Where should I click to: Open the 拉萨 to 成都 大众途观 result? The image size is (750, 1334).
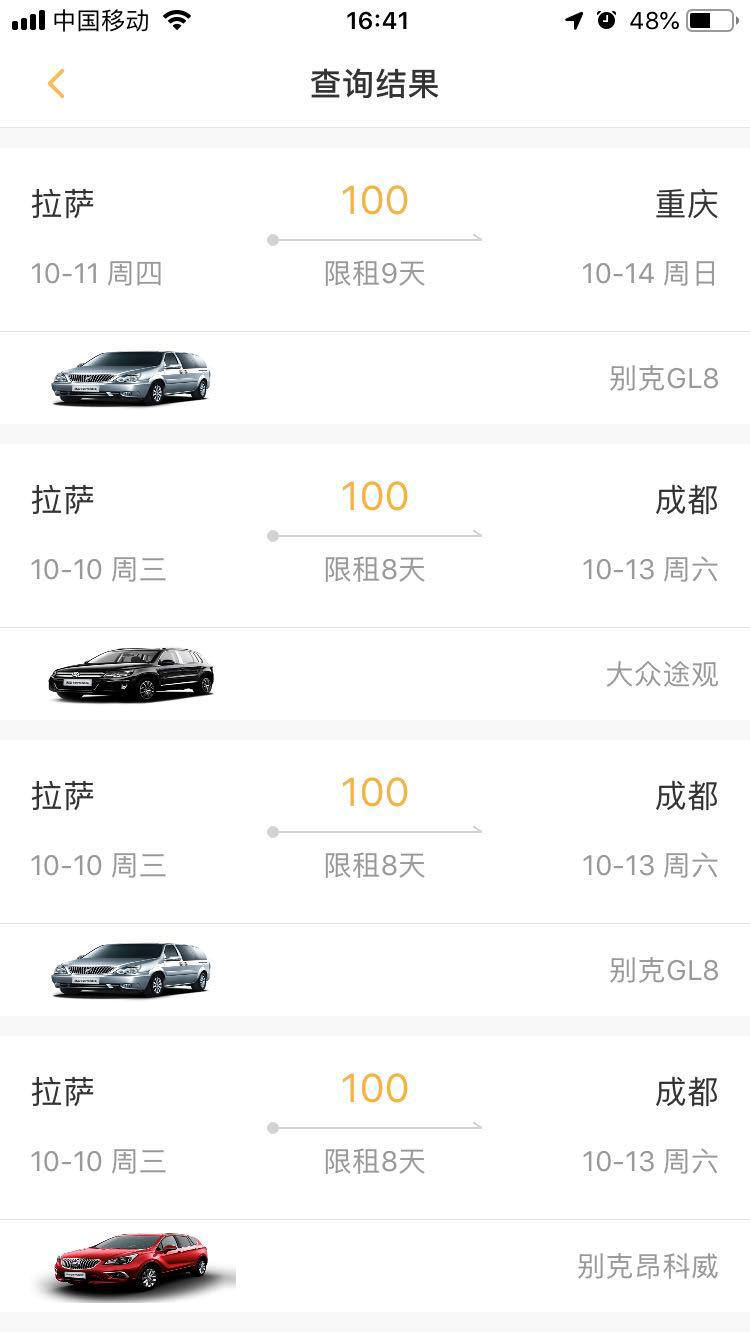coord(375,582)
